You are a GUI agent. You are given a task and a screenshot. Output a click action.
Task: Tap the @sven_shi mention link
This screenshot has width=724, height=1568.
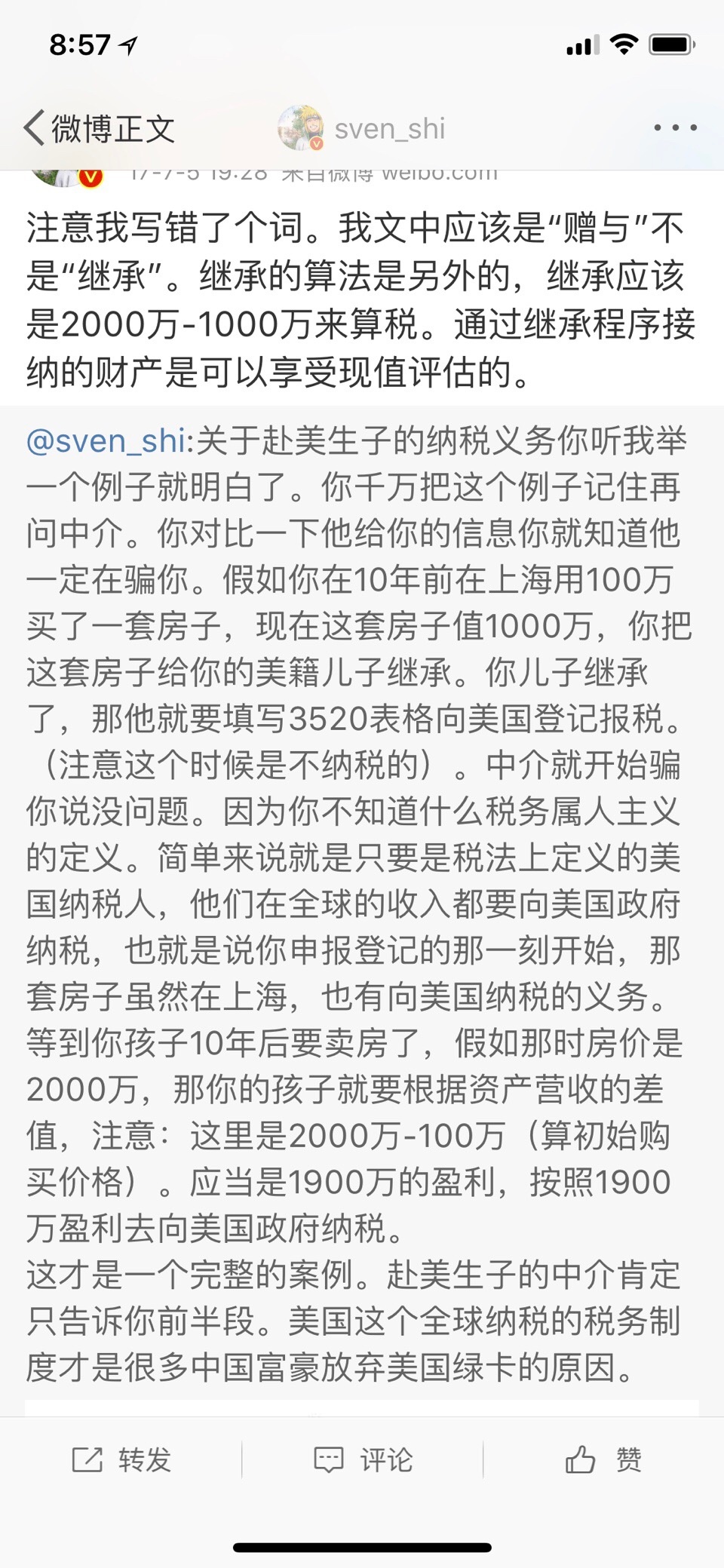pyautogui.click(x=106, y=440)
